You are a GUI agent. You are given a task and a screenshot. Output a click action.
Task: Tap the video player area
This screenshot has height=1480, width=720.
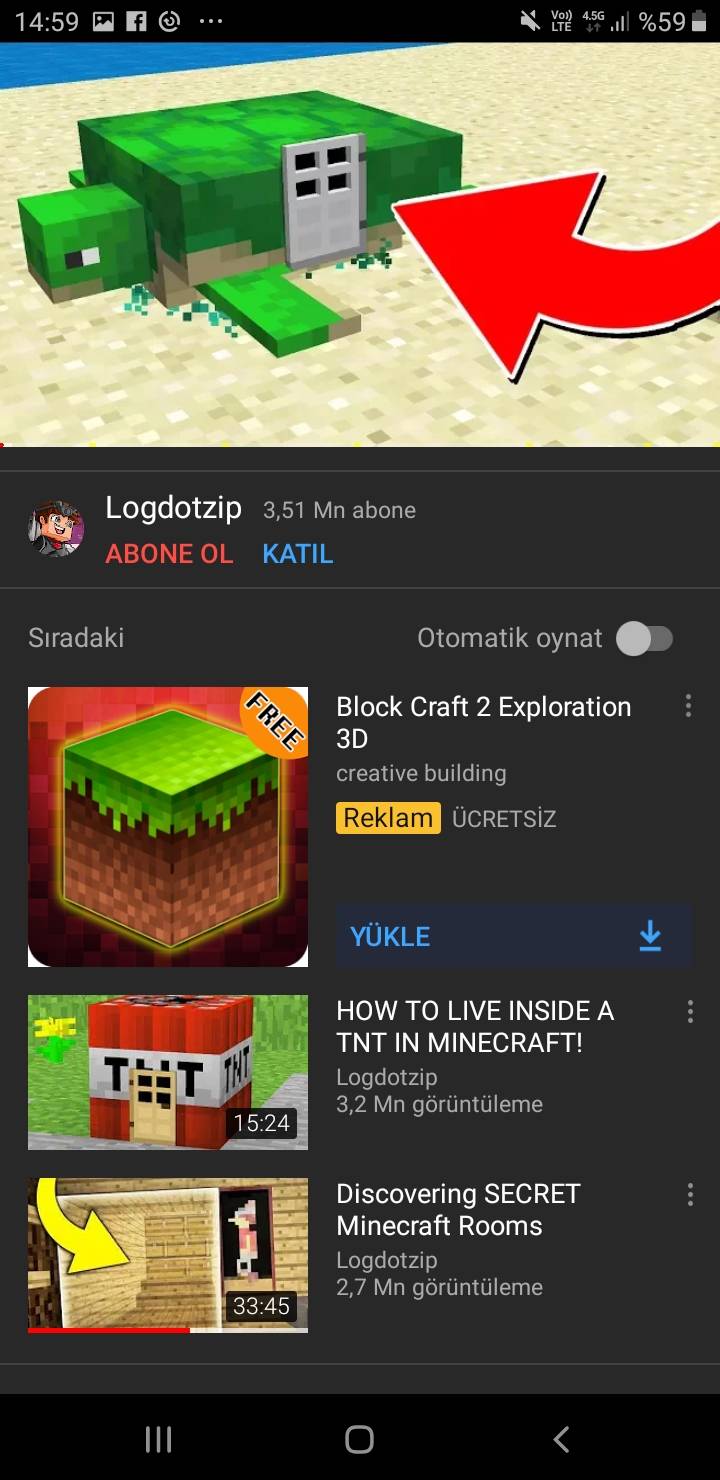[x=360, y=245]
